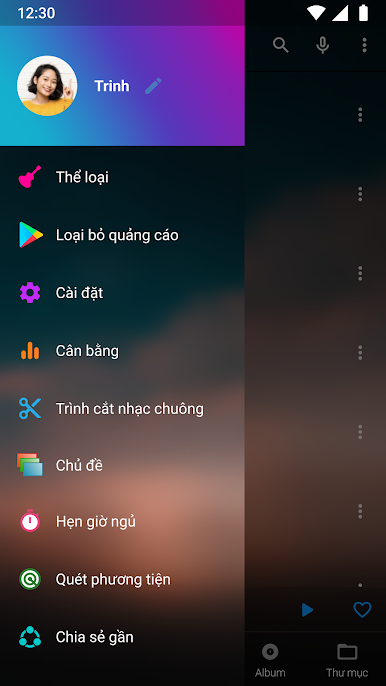
Task: Tap the profile avatar photo
Action: 47,86
